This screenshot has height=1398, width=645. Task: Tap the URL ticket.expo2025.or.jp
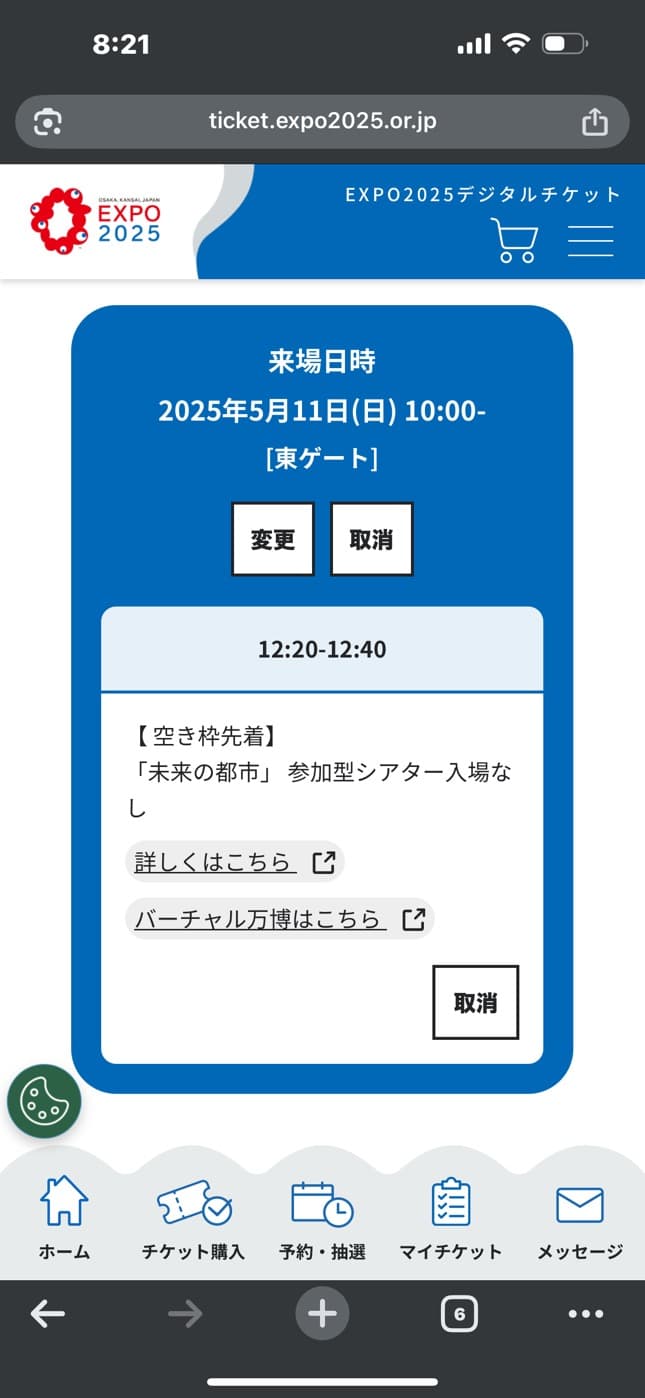[x=322, y=122]
